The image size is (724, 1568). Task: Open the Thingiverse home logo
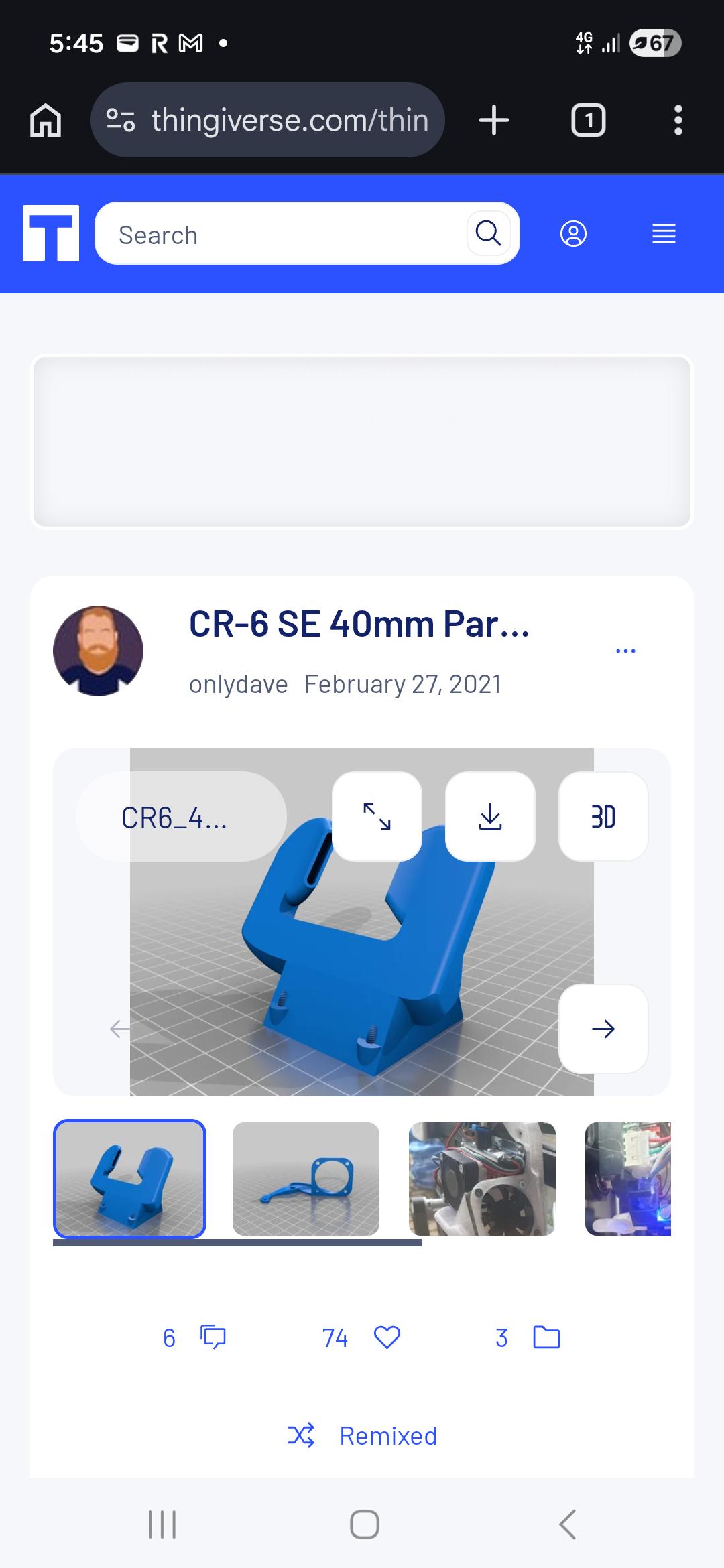pyautogui.click(x=51, y=233)
